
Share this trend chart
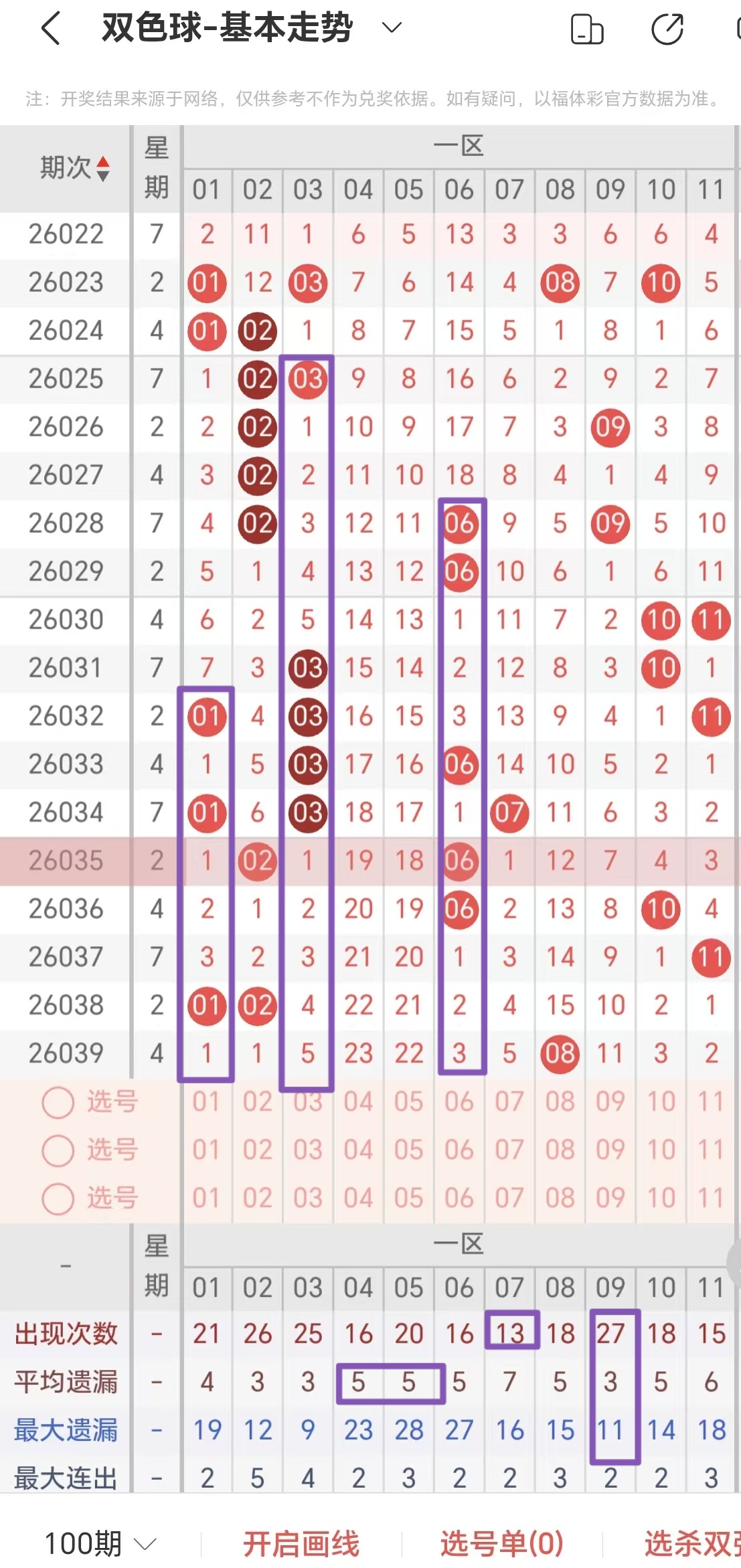[667, 29]
